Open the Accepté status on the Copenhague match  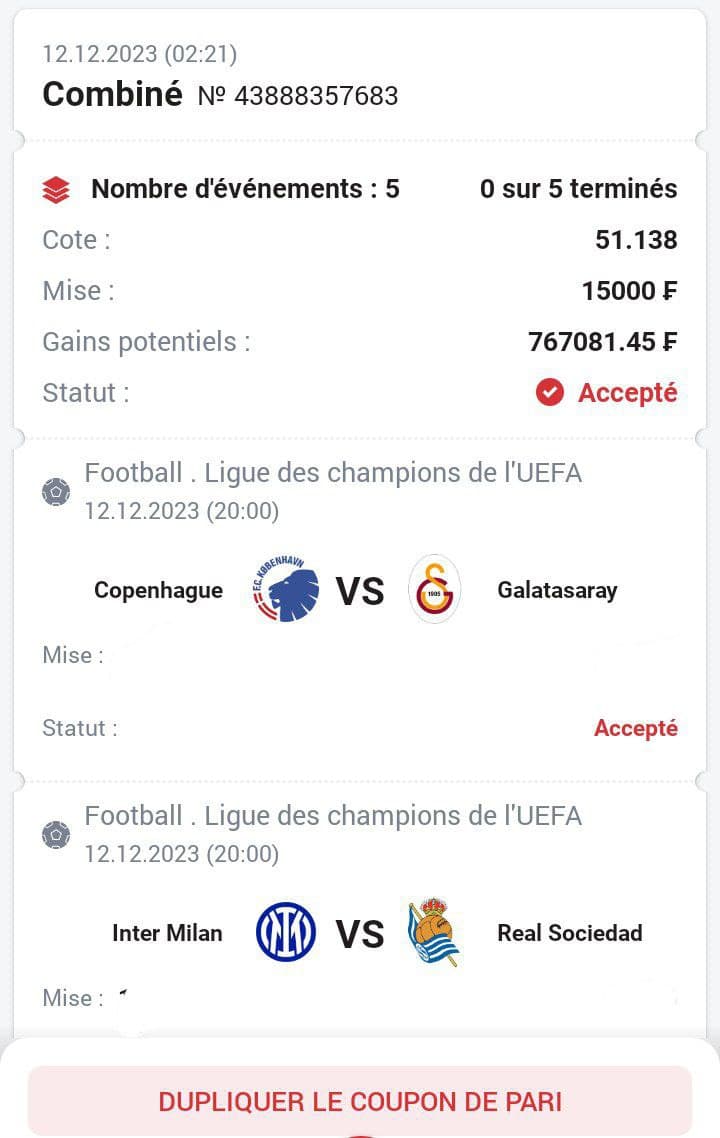[635, 728]
